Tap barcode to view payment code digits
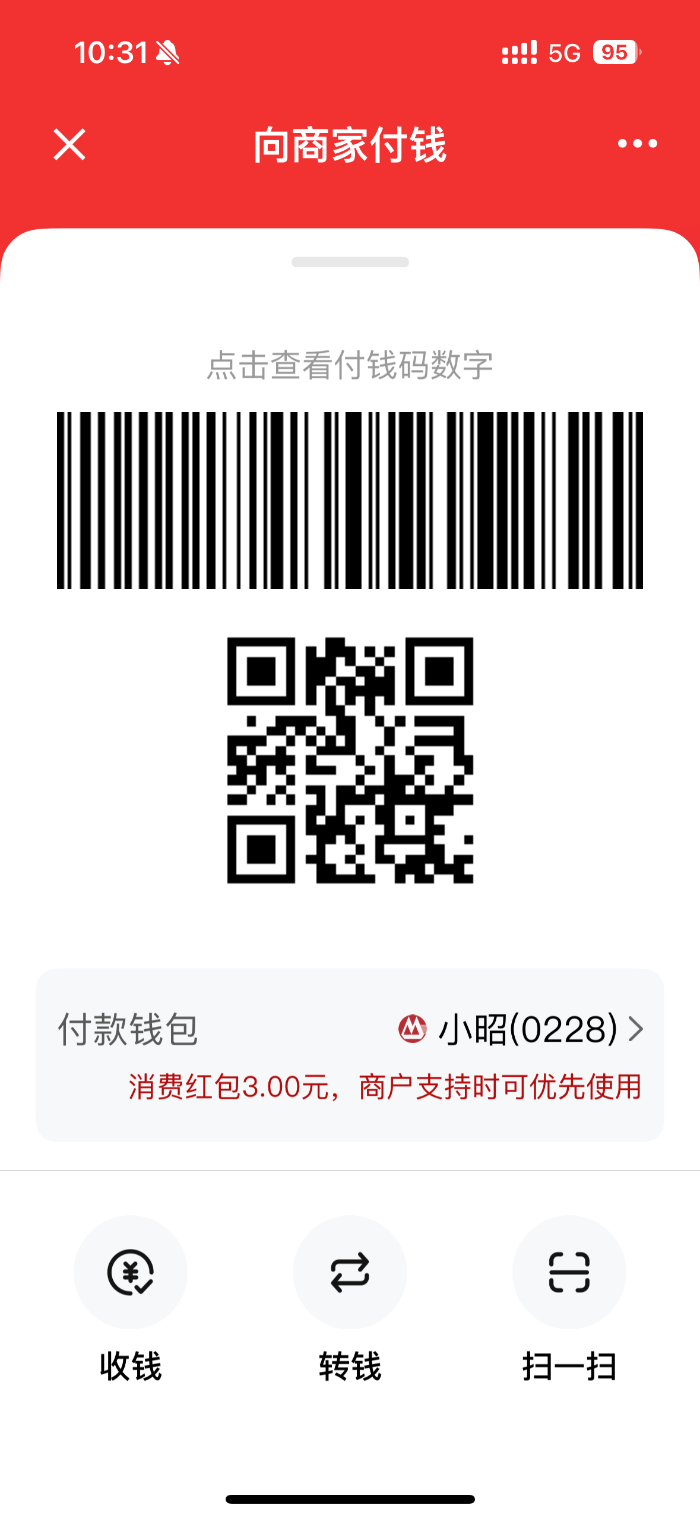The width and height of the screenshot is (700, 1518). point(350,500)
